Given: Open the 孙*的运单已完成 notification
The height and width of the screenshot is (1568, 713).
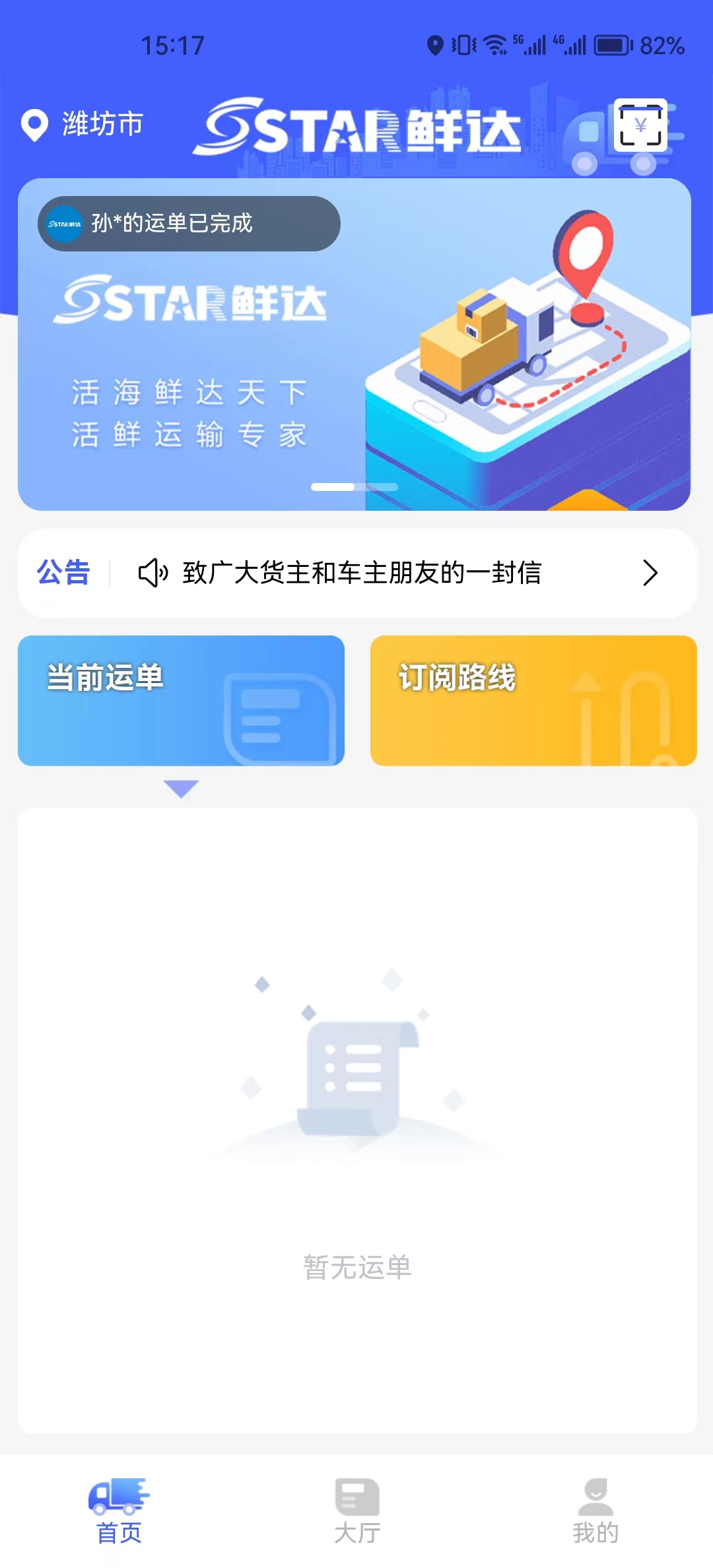Looking at the screenshot, I should pyautogui.click(x=189, y=224).
